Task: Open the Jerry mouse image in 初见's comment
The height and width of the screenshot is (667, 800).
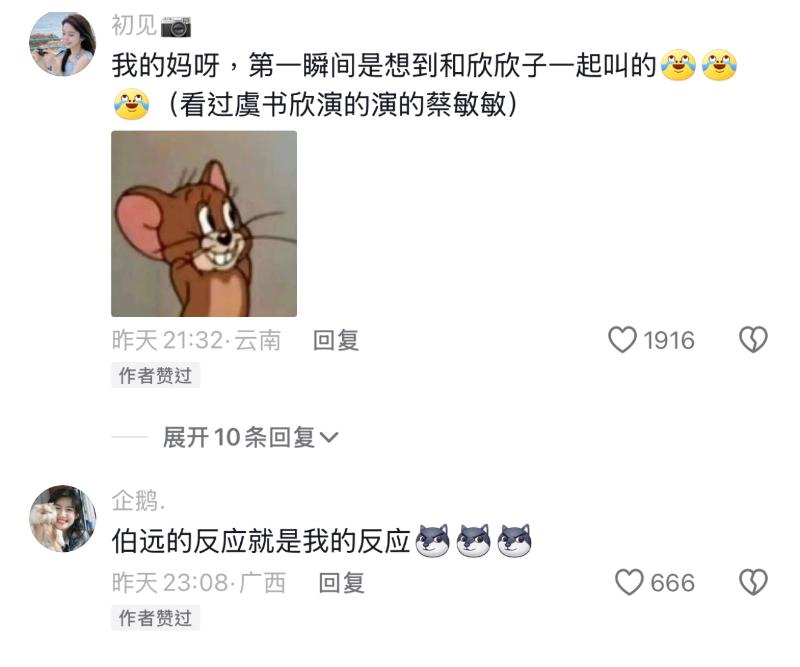Action: pyautogui.click(x=203, y=224)
